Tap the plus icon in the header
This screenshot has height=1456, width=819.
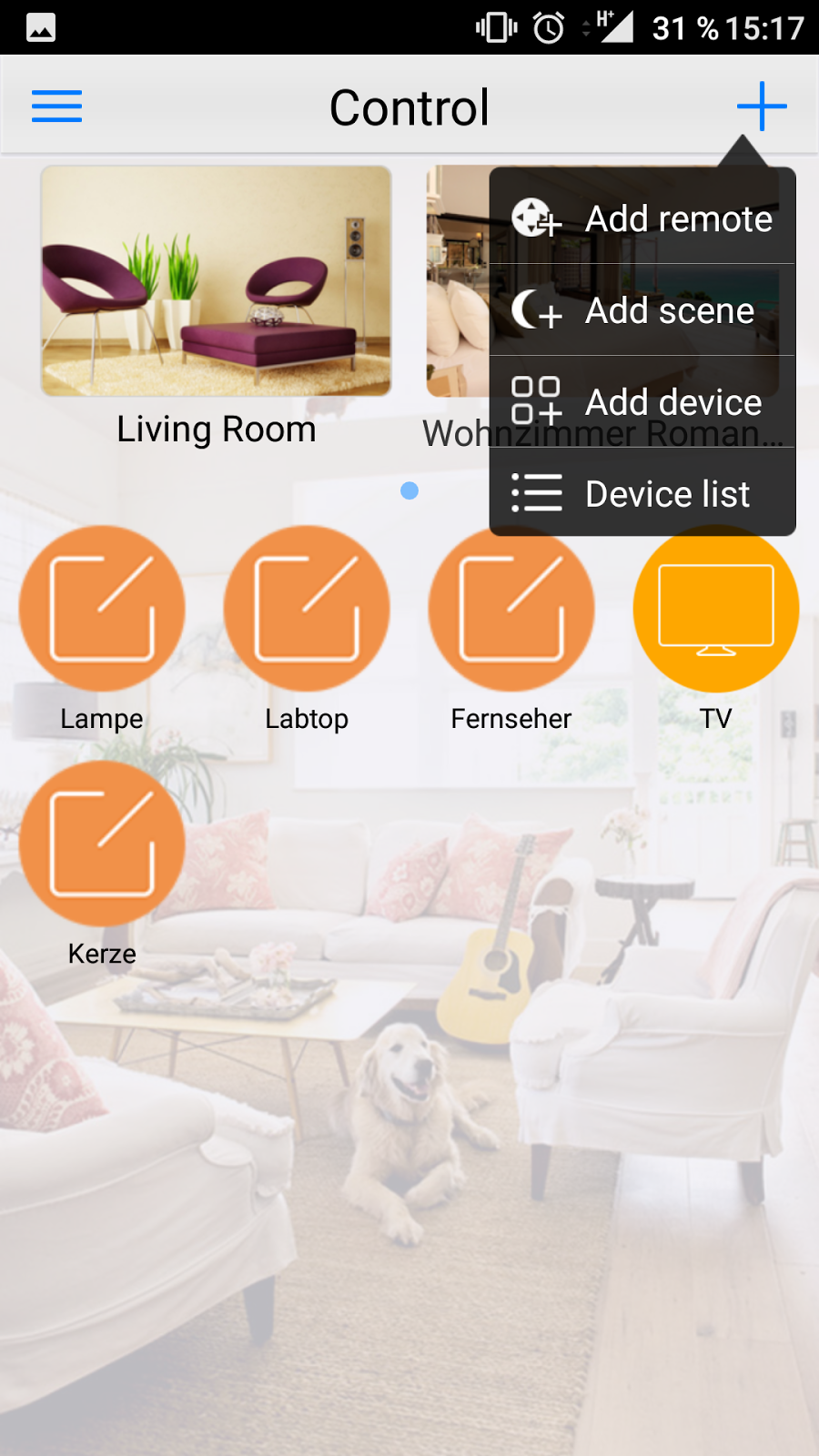(x=761, y=106)
